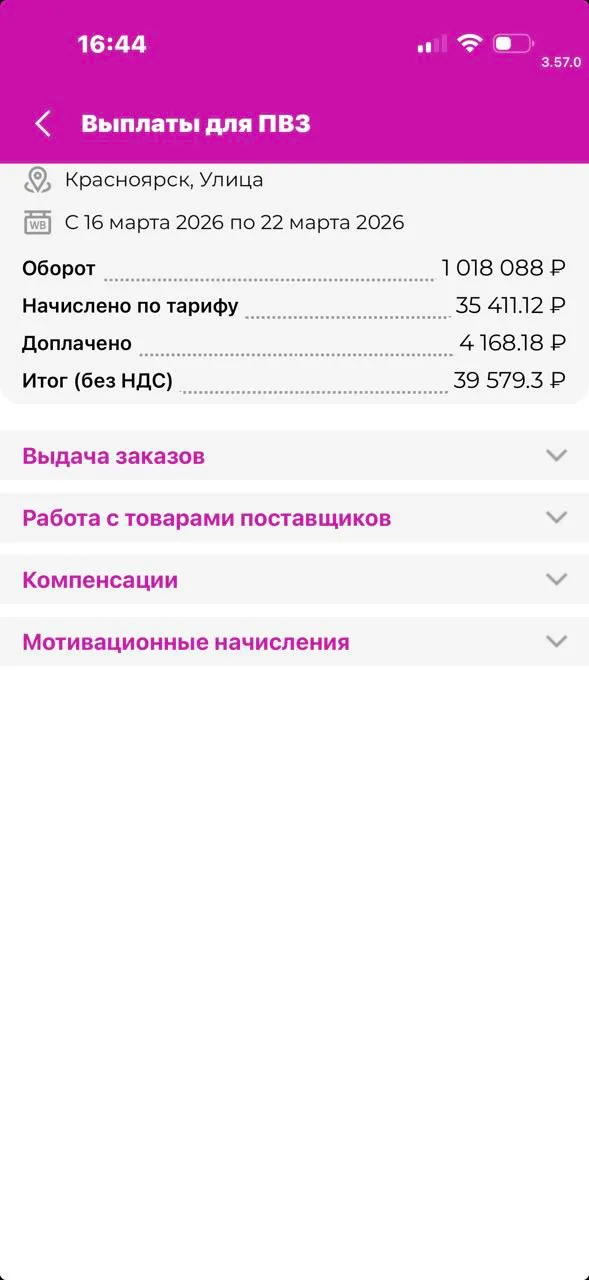The width and height of the screenshot is (589, 1280).
Task: Expand the Компенсации section
Action: 294,580
